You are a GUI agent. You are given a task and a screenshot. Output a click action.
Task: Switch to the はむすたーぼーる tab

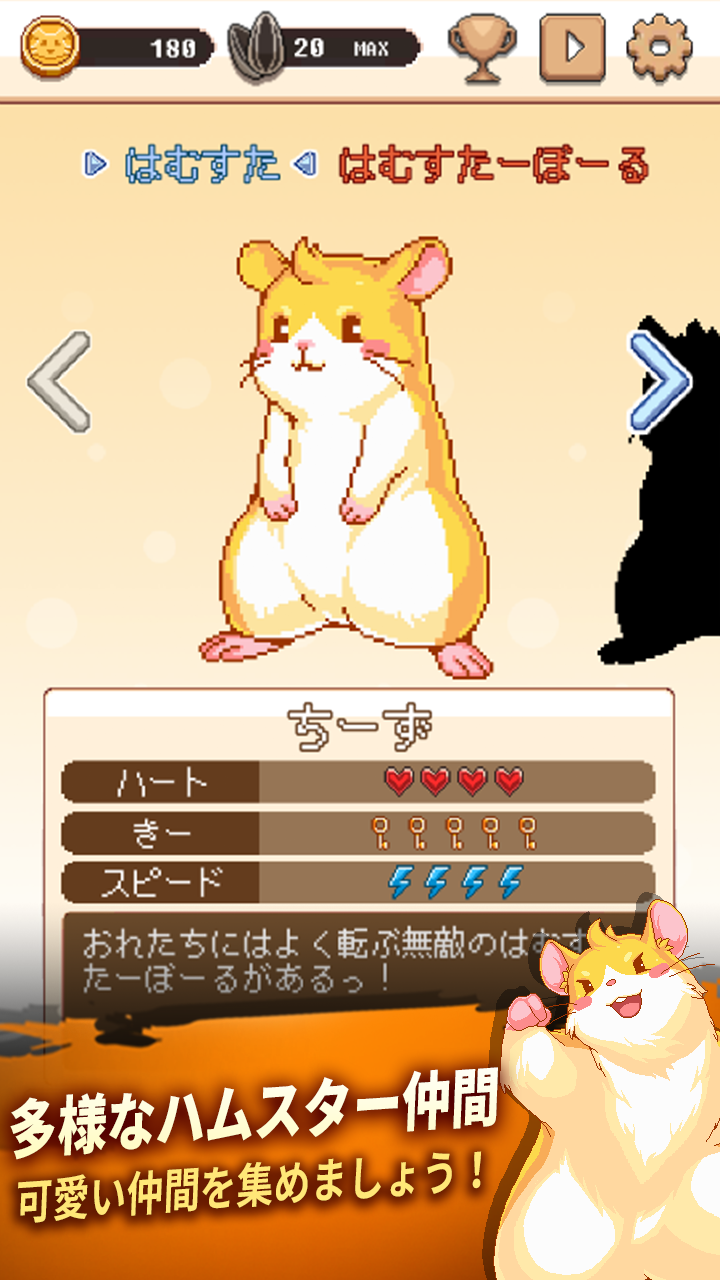tap(493, 165)
